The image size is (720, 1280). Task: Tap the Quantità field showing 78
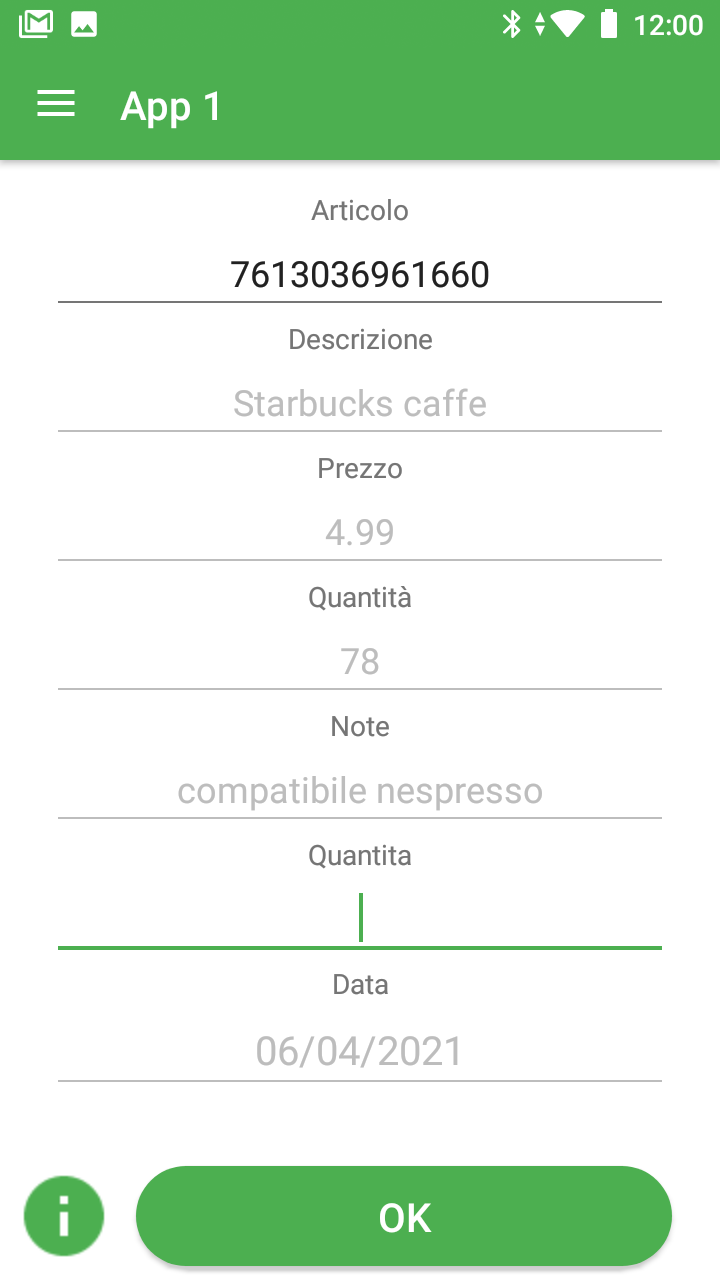click(360, 661)
